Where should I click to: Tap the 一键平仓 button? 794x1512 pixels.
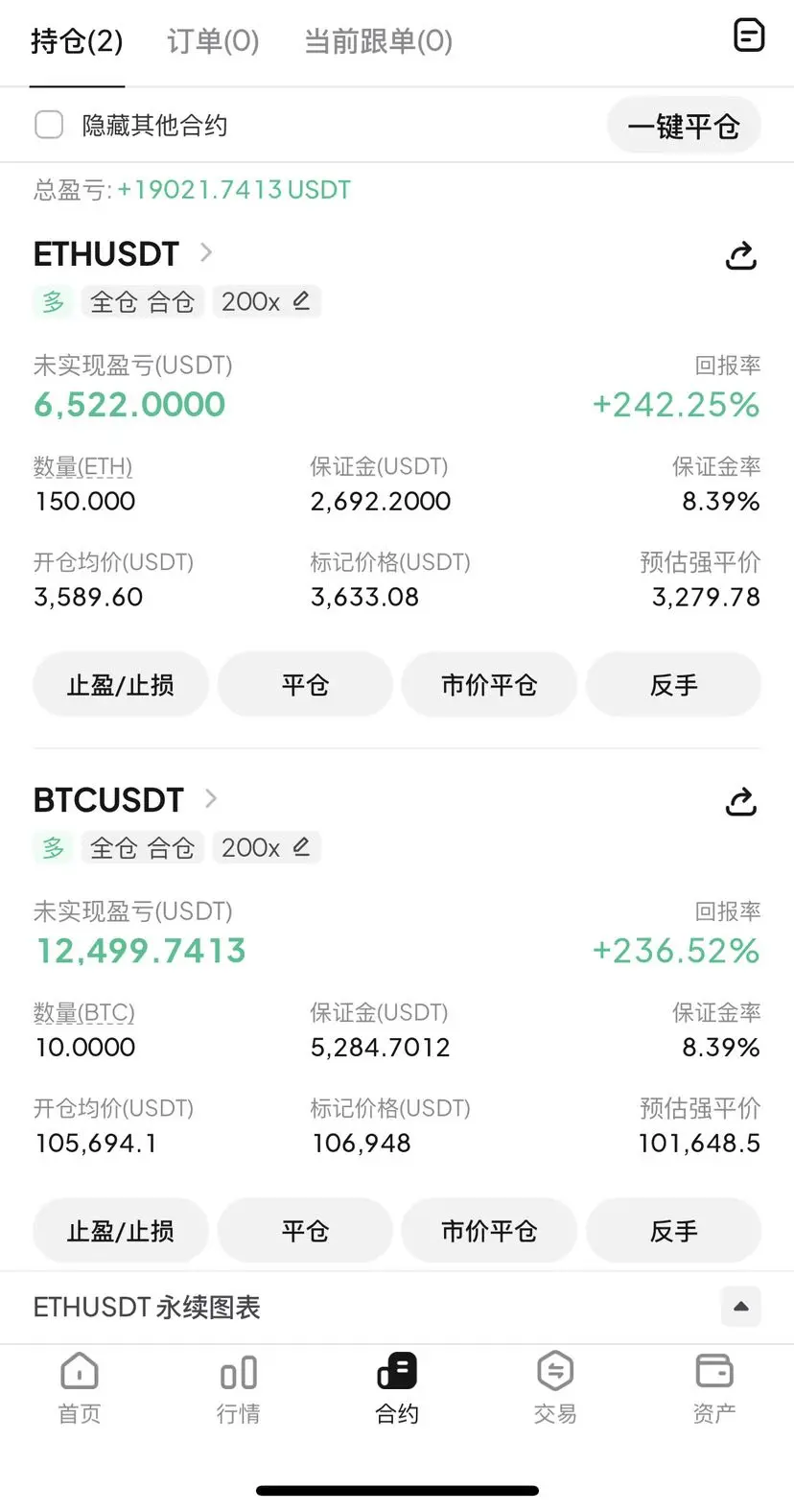[x=684, y=126]
